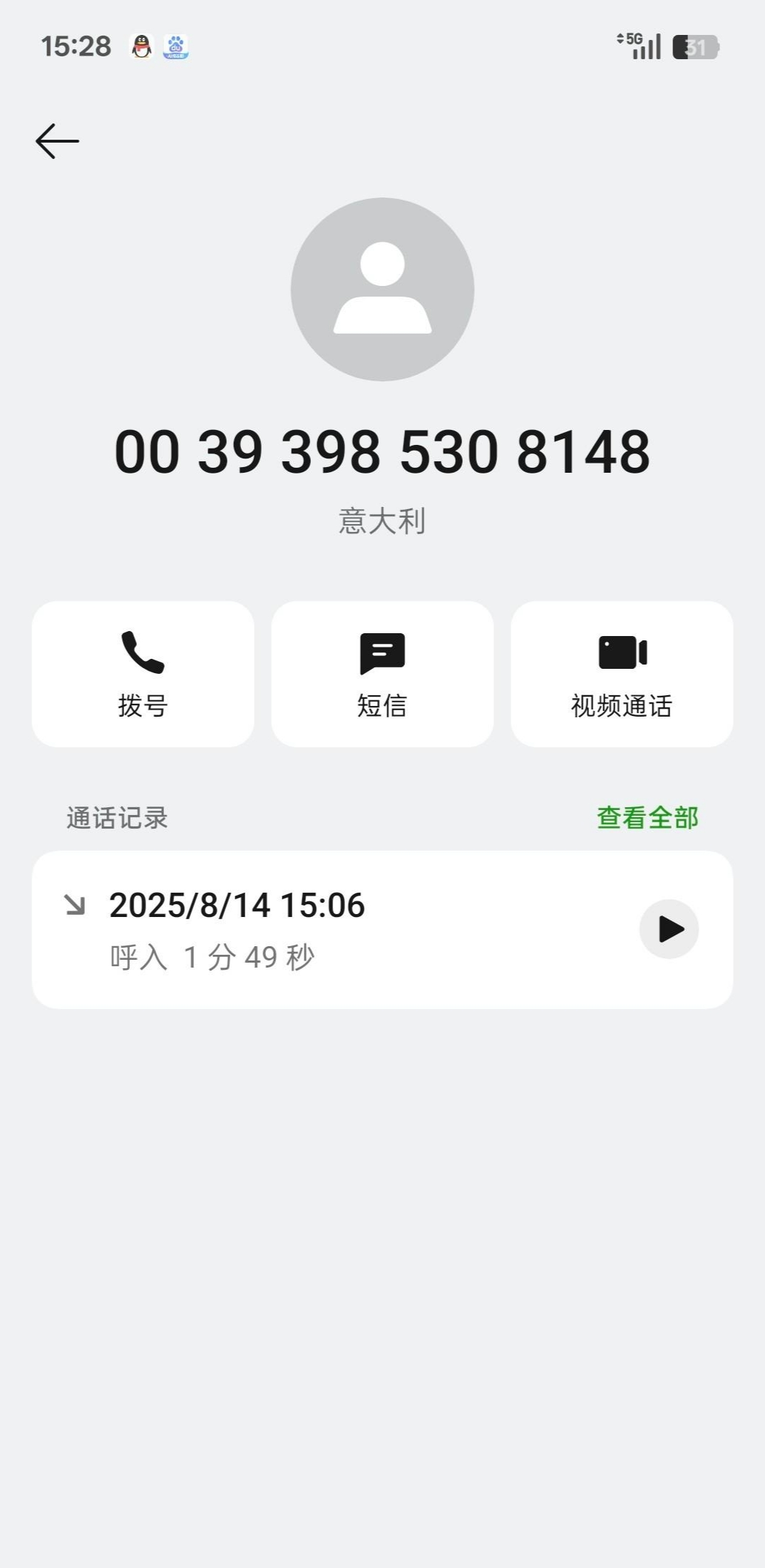Start a 视频通话 with this number

(622, 674)
